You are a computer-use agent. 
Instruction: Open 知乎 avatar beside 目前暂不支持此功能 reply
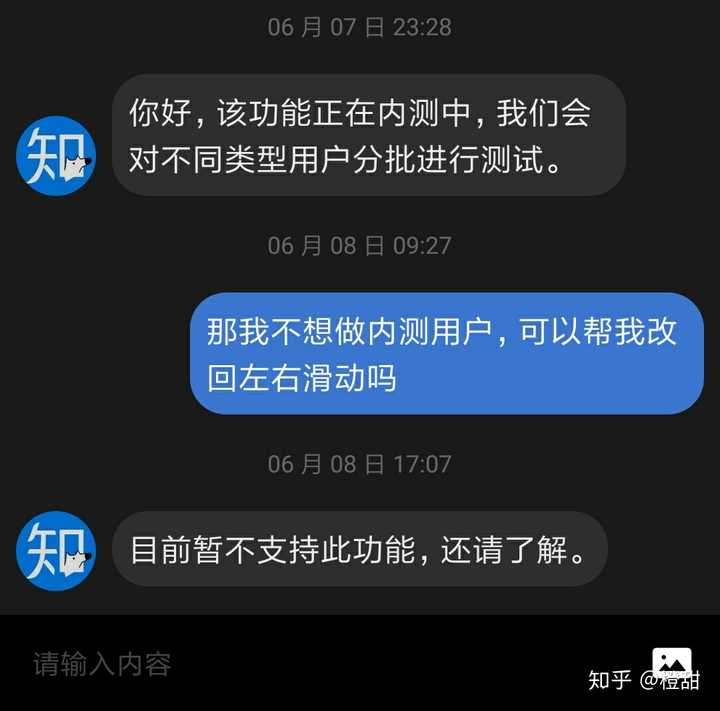coord(56,550)
